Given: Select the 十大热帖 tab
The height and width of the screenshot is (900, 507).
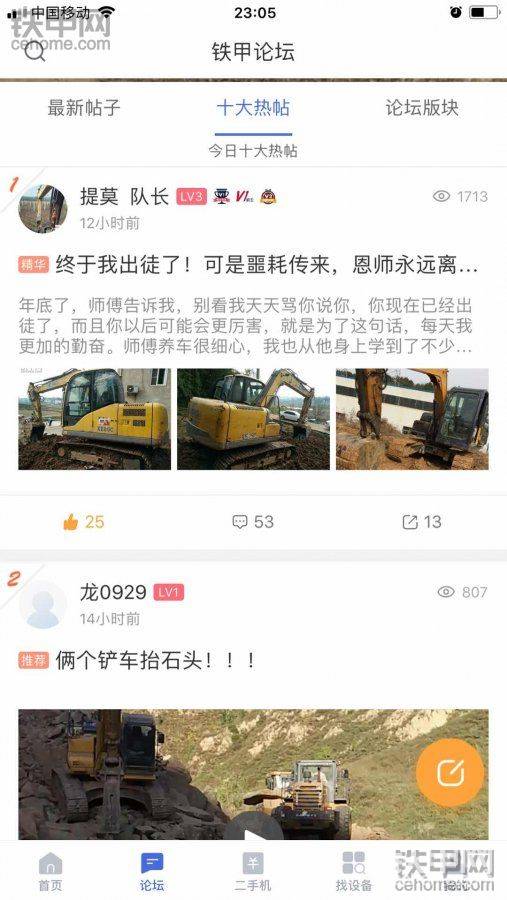Looking at the screenshot, I should coord(253,108).
